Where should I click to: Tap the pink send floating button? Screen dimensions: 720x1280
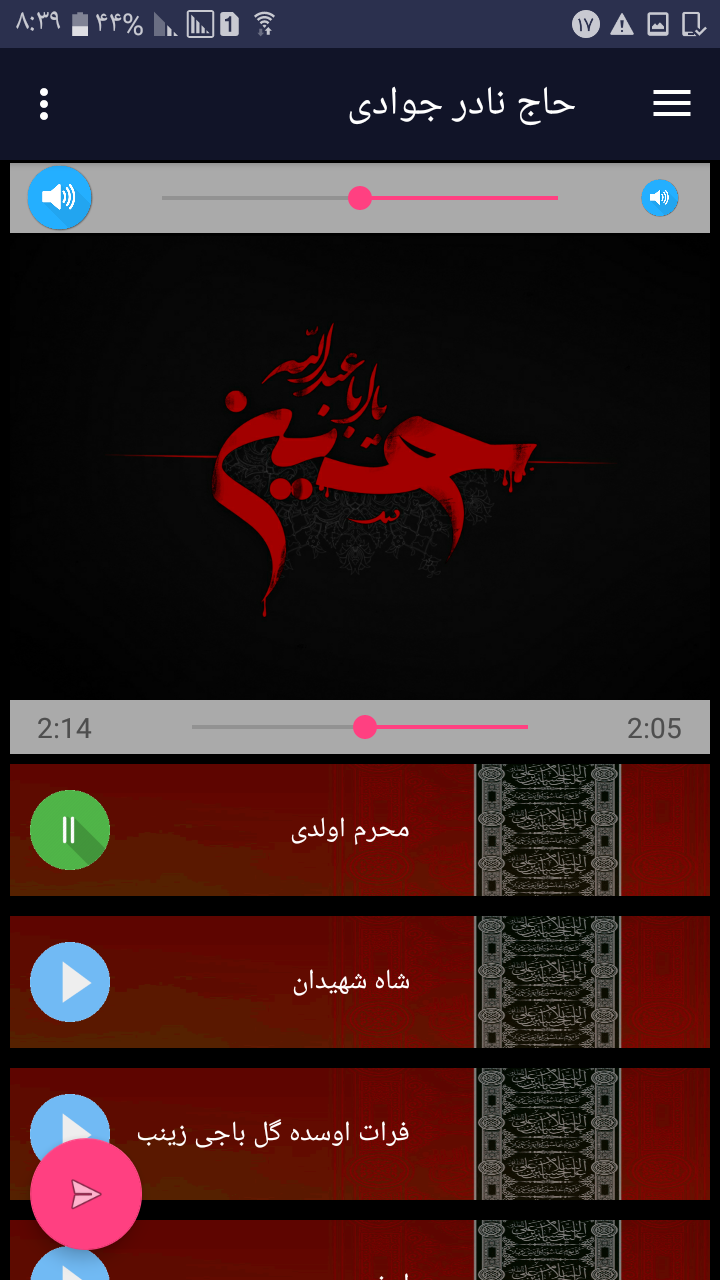pos(86,1194)
